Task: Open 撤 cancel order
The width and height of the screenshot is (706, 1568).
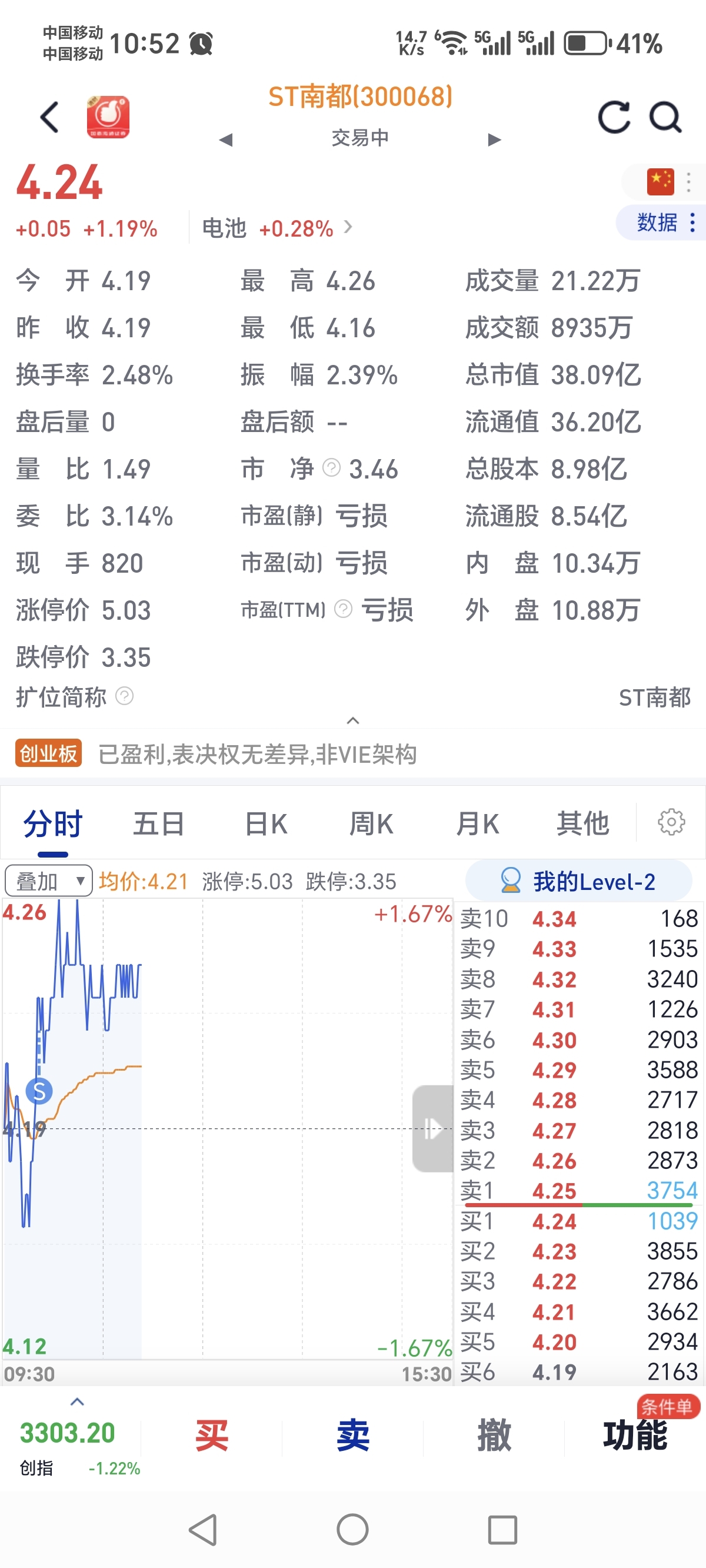Action: (x=494, y=1436)
